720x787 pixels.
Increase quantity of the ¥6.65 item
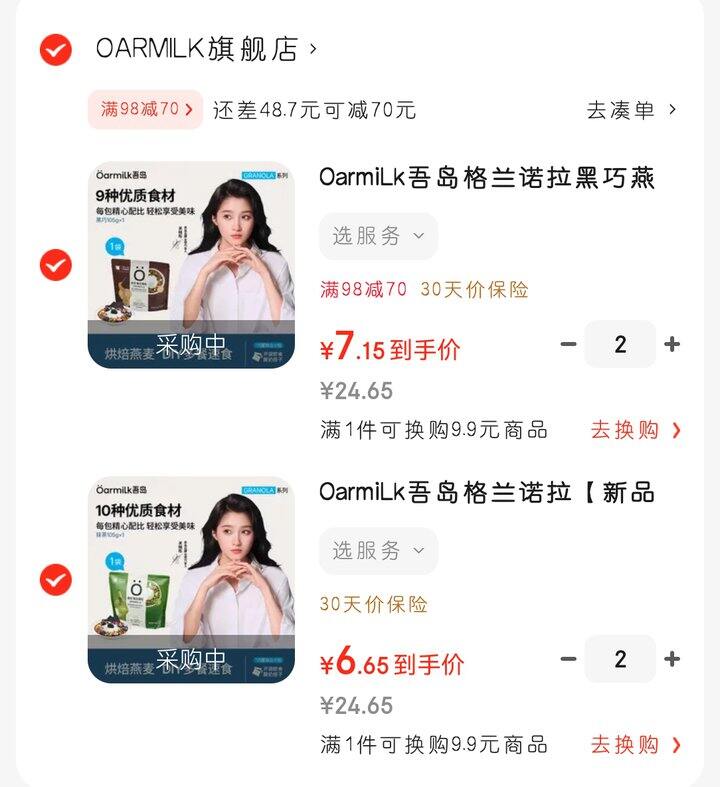pos(672,659)
